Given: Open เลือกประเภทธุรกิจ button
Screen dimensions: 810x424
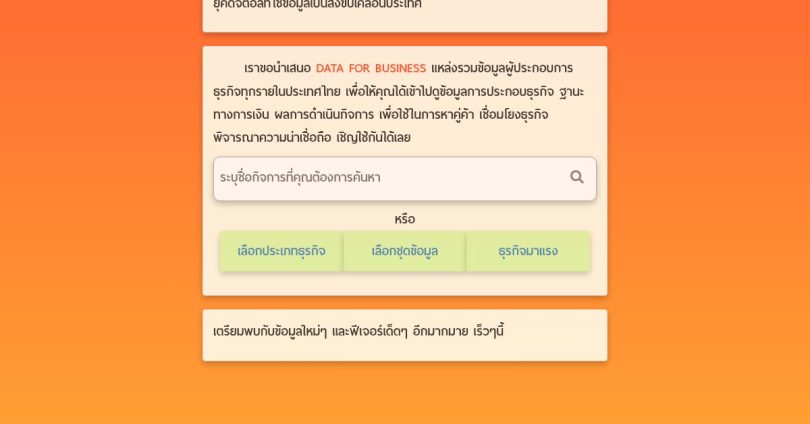Looking at the screenshot, I should pos(281,251).
